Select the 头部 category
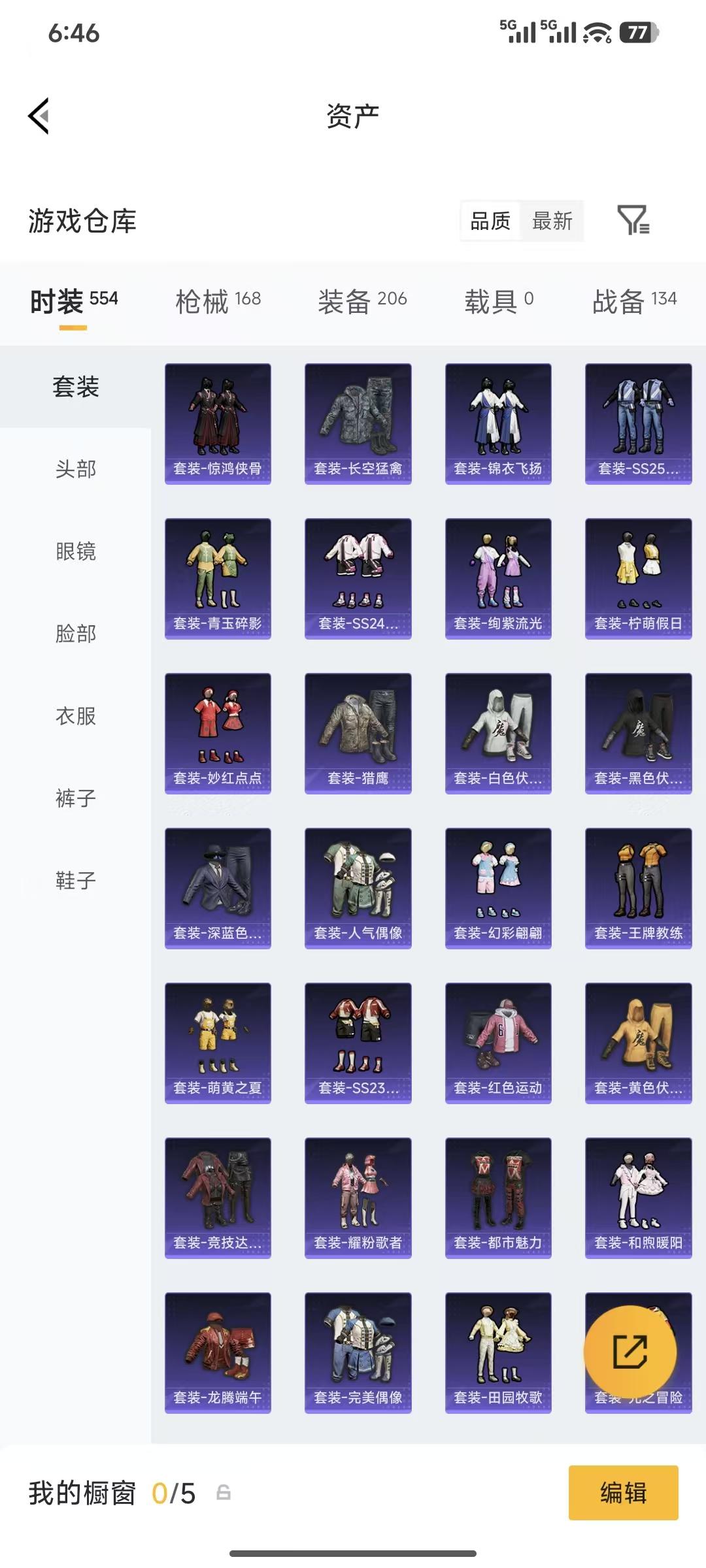The height and width of the screenshot is (1568, 706). [x=76, y=468]
